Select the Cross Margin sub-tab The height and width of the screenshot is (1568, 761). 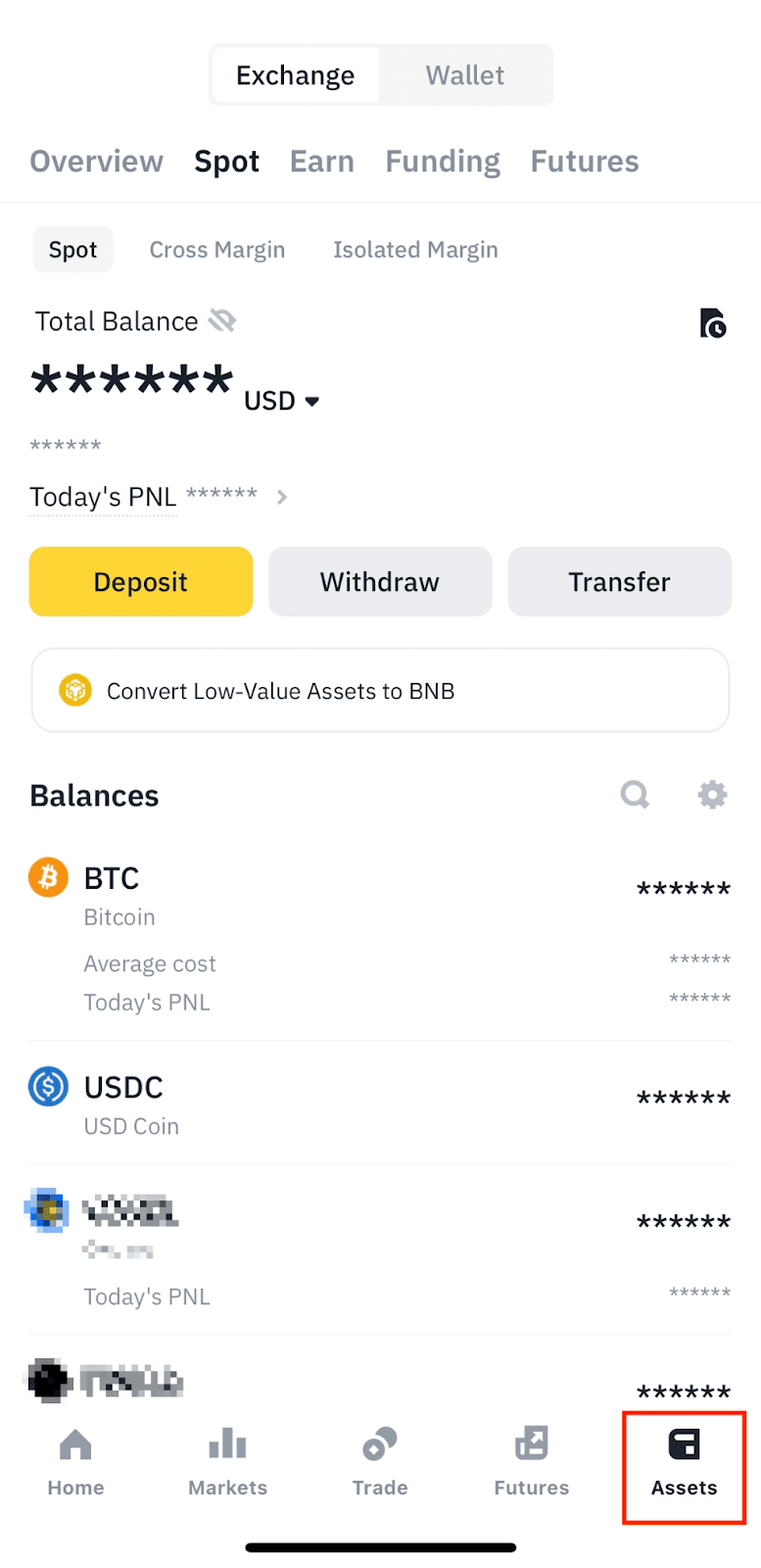pyautogui.click(x=216, y=250)
